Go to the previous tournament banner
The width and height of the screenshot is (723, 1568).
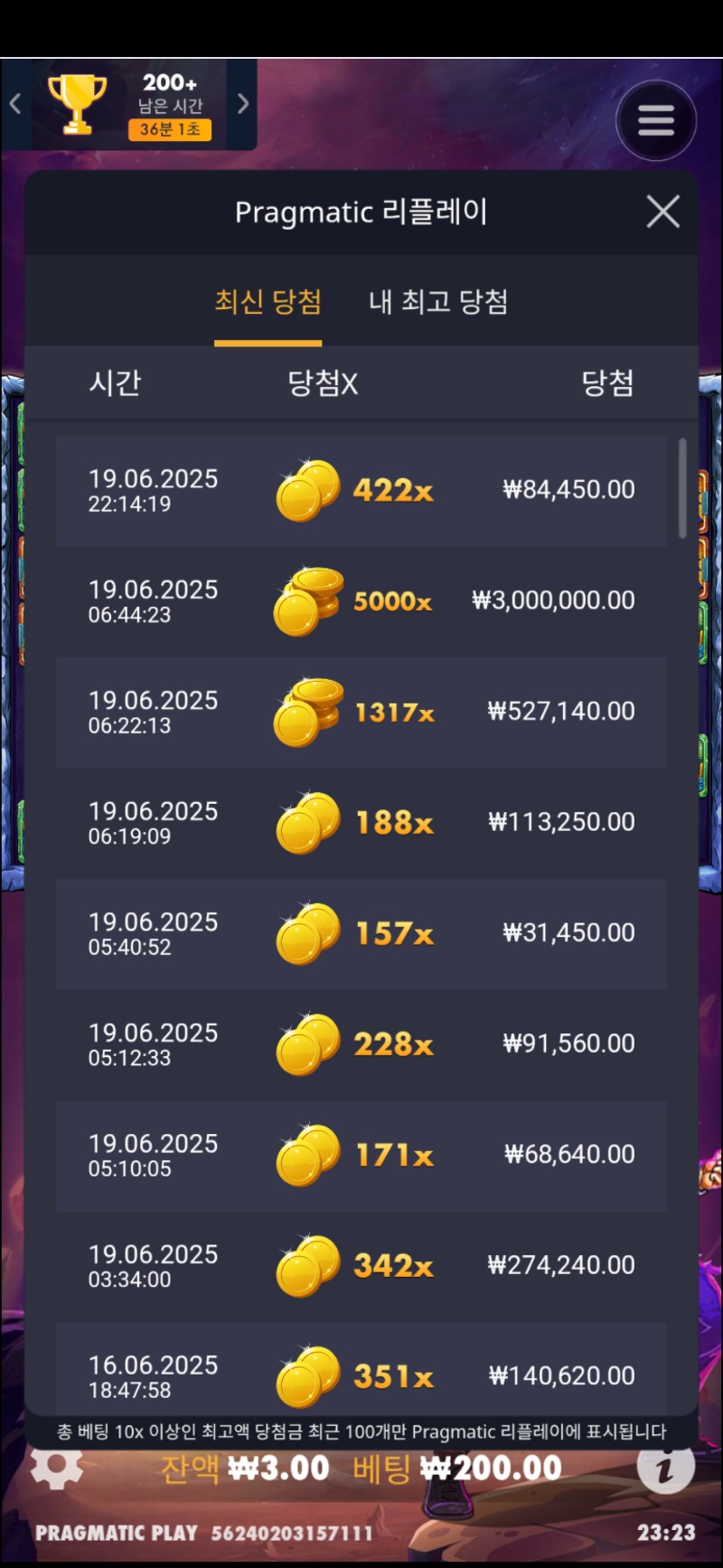(x=15, y=104)
